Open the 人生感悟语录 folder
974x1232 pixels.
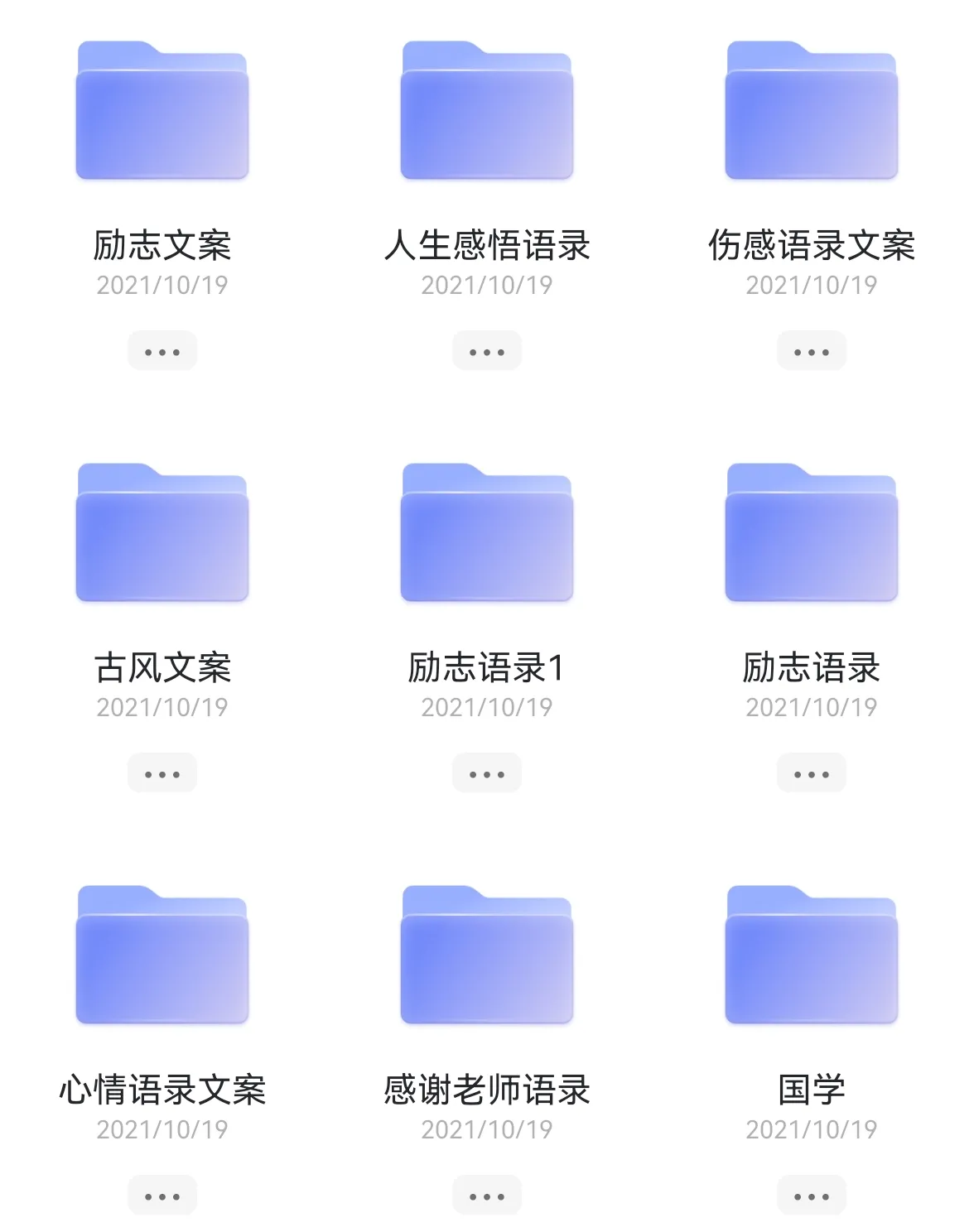coord(487,112)
